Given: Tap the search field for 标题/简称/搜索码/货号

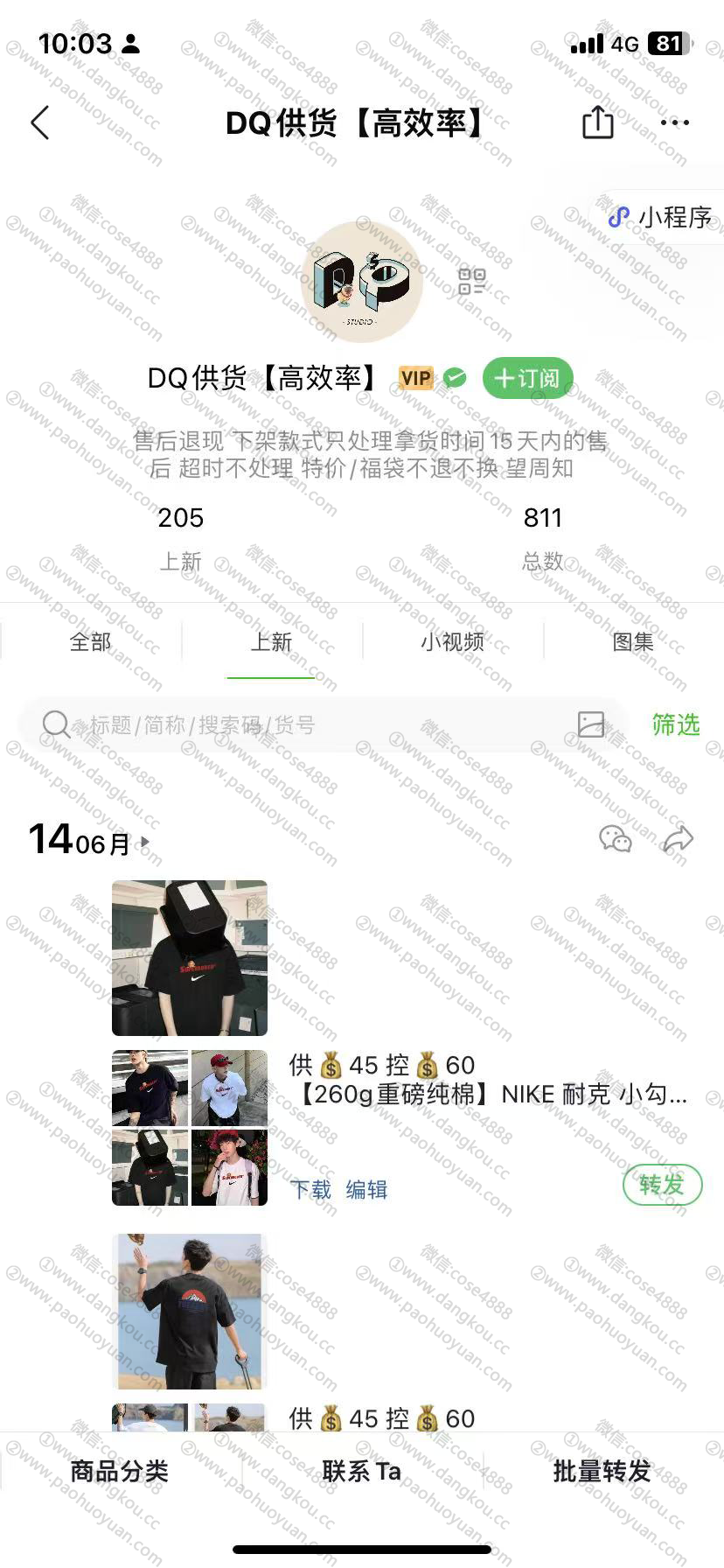Looking at the screenshot, I should pos(306,724).
